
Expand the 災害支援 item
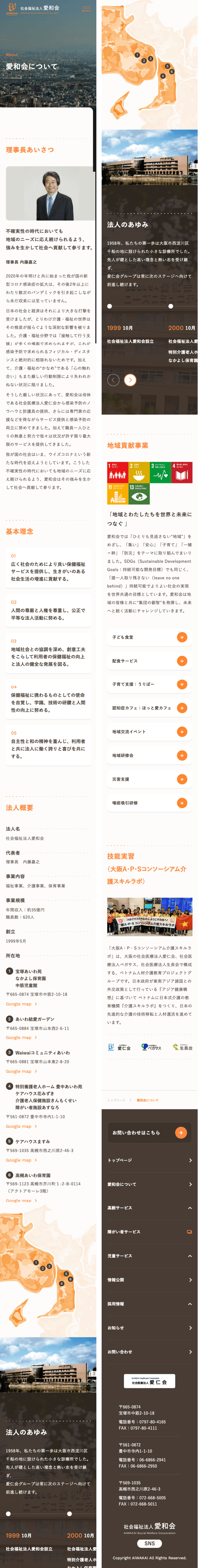point(181,779)
